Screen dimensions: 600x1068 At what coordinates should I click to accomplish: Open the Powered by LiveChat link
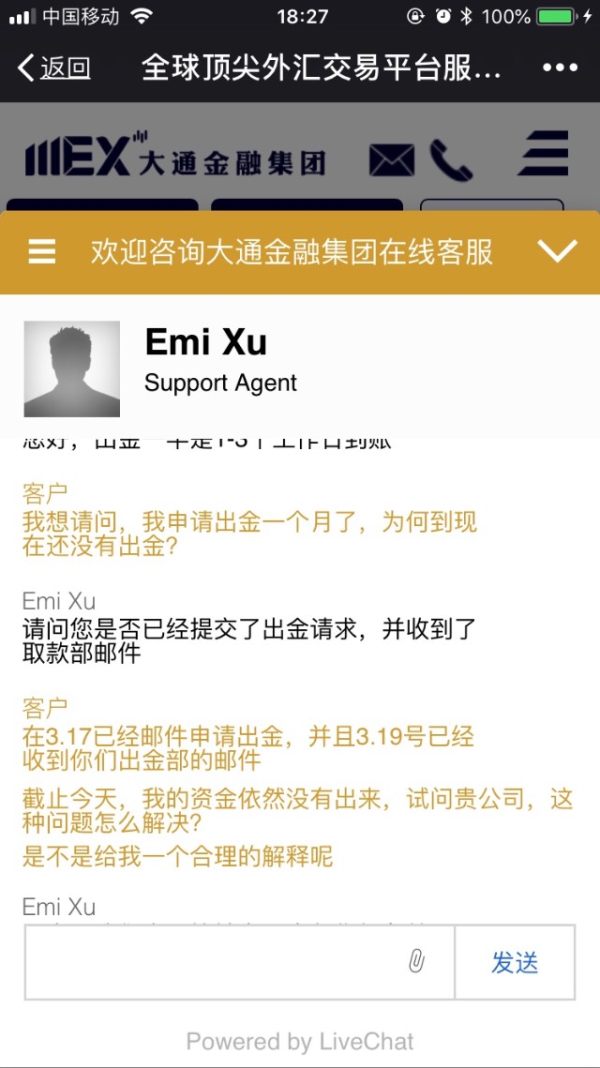click(x=300, y=1041)
